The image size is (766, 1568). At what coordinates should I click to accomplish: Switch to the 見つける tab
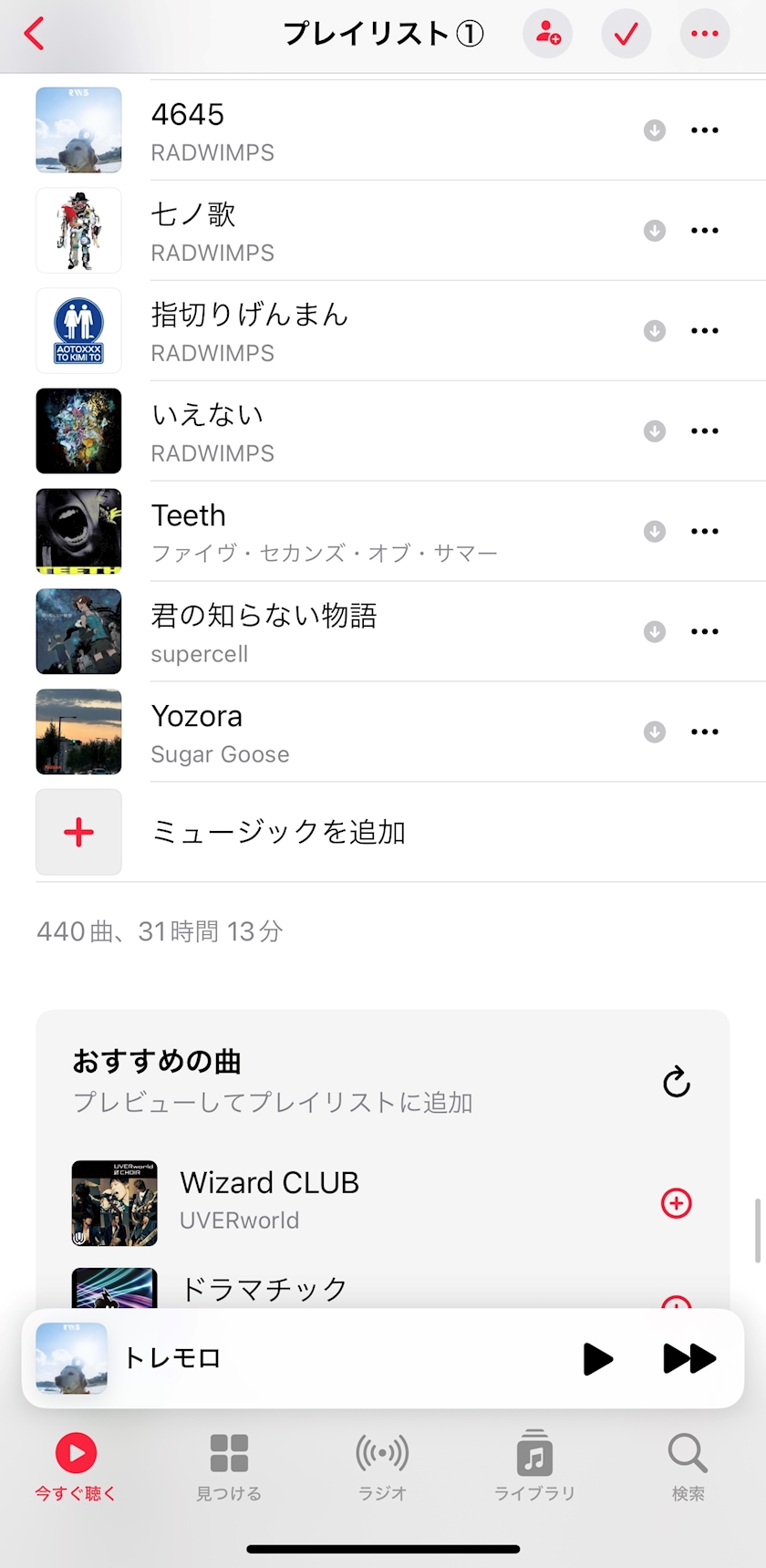229,1465
